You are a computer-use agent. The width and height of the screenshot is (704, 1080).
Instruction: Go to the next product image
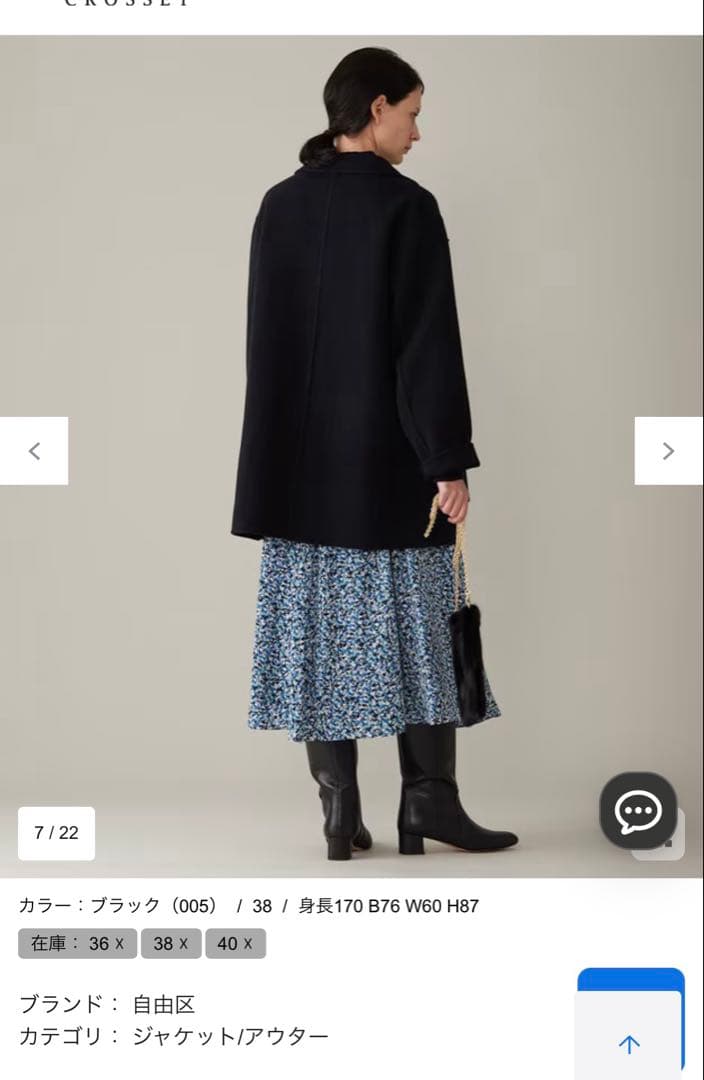(x=668, y=451)
